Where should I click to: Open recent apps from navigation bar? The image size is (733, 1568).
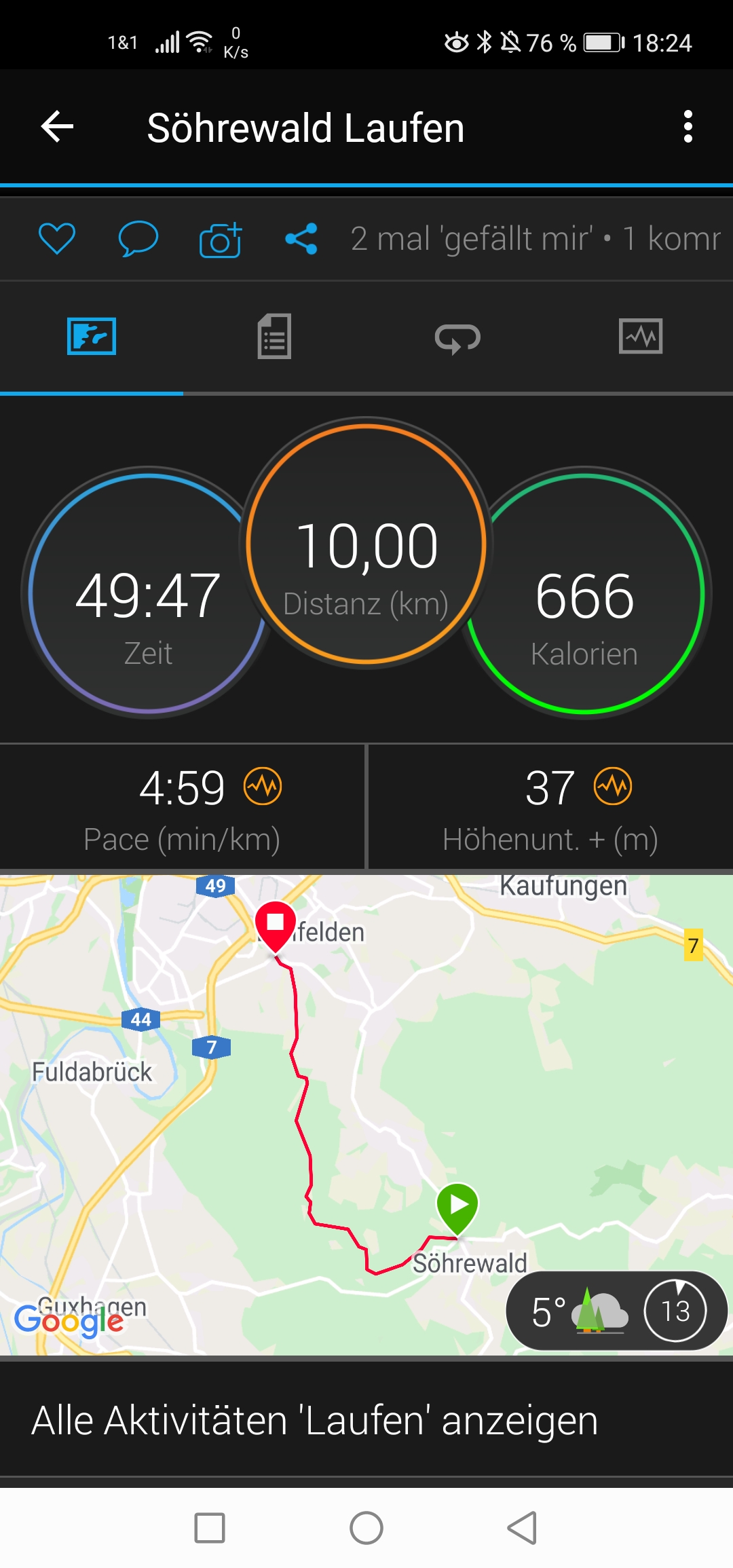click(210, 1528)
